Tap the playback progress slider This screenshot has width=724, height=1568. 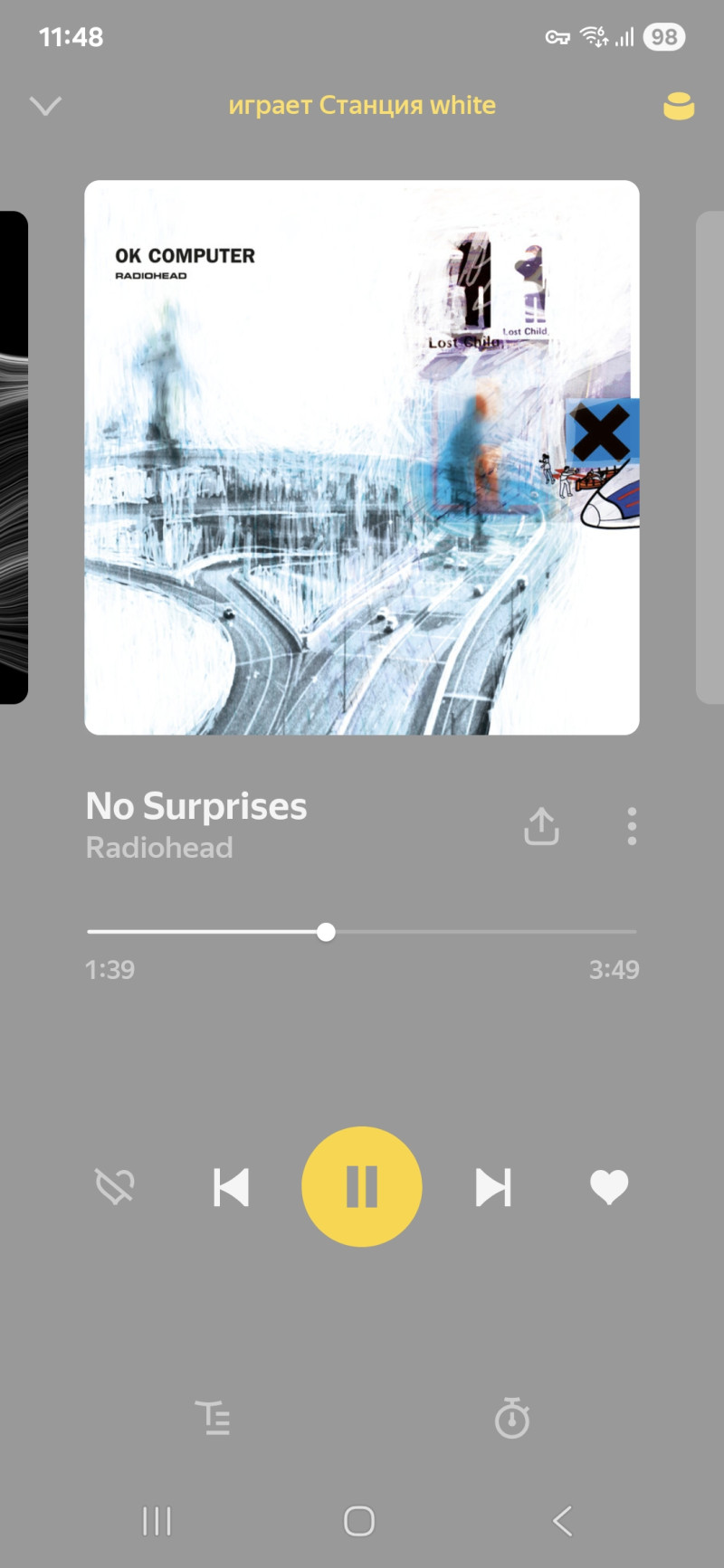326,932
